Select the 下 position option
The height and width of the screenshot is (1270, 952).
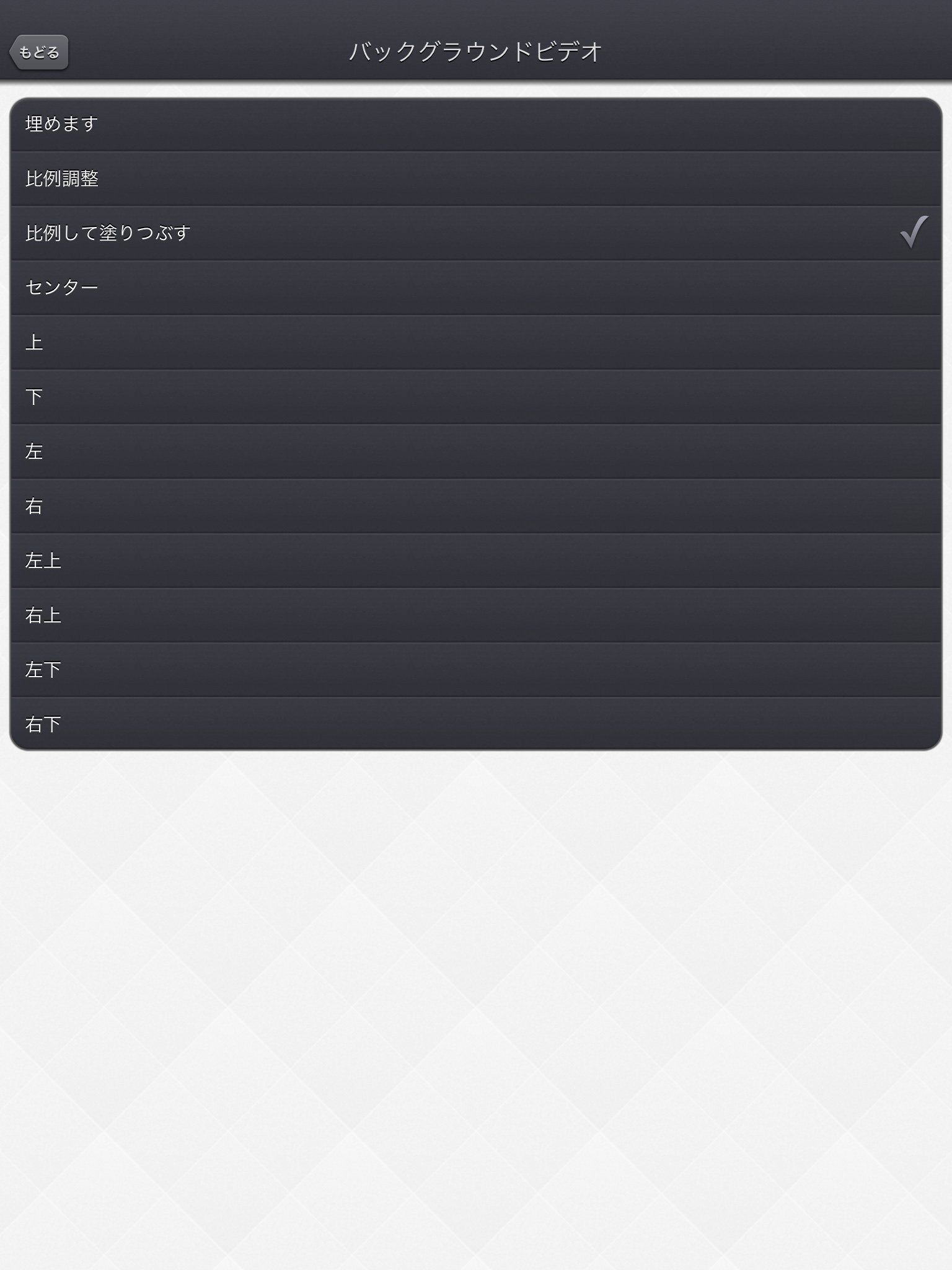tap(475, 397)
